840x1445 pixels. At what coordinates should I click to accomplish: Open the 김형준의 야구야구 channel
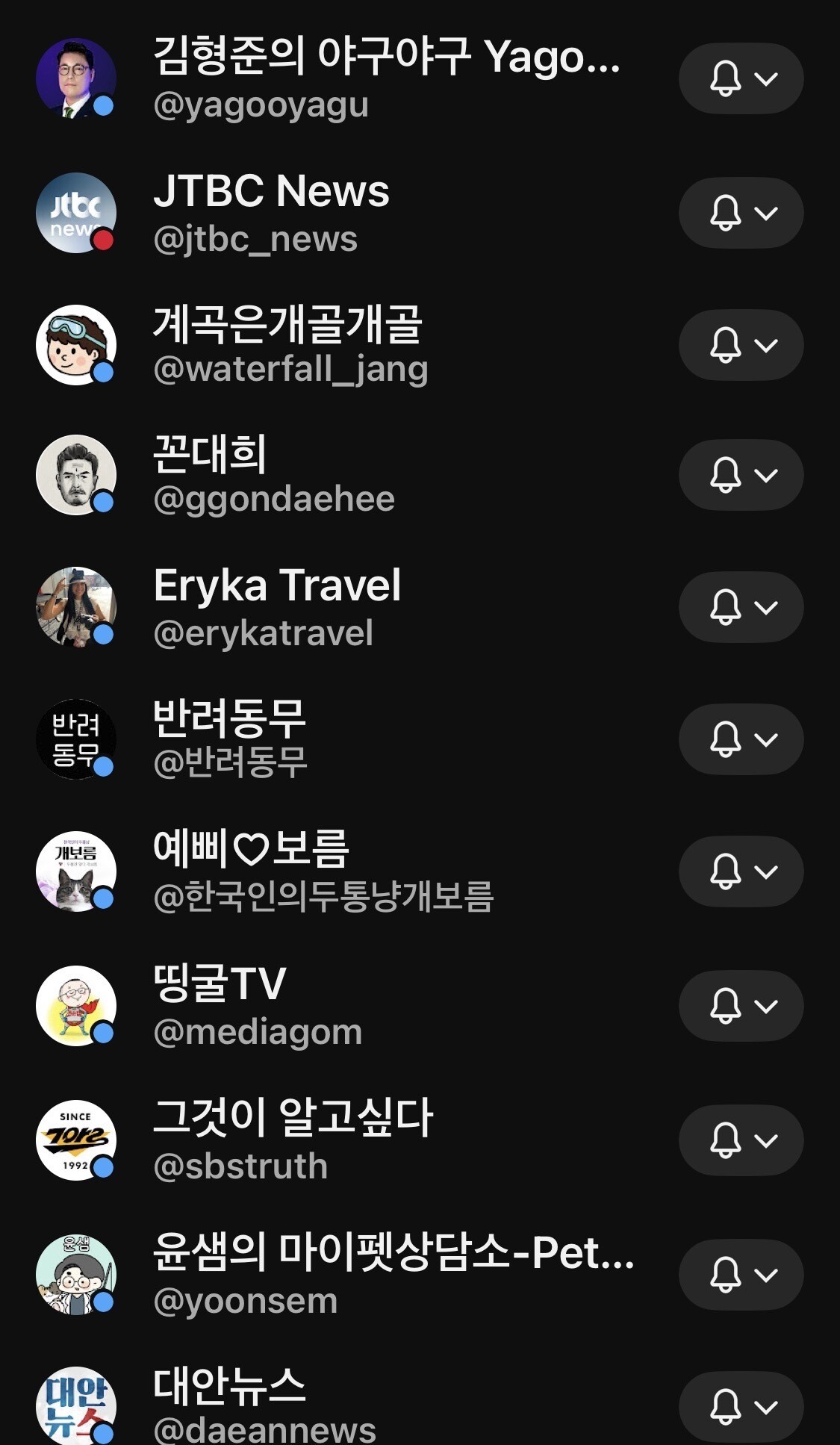coord(386,78)
